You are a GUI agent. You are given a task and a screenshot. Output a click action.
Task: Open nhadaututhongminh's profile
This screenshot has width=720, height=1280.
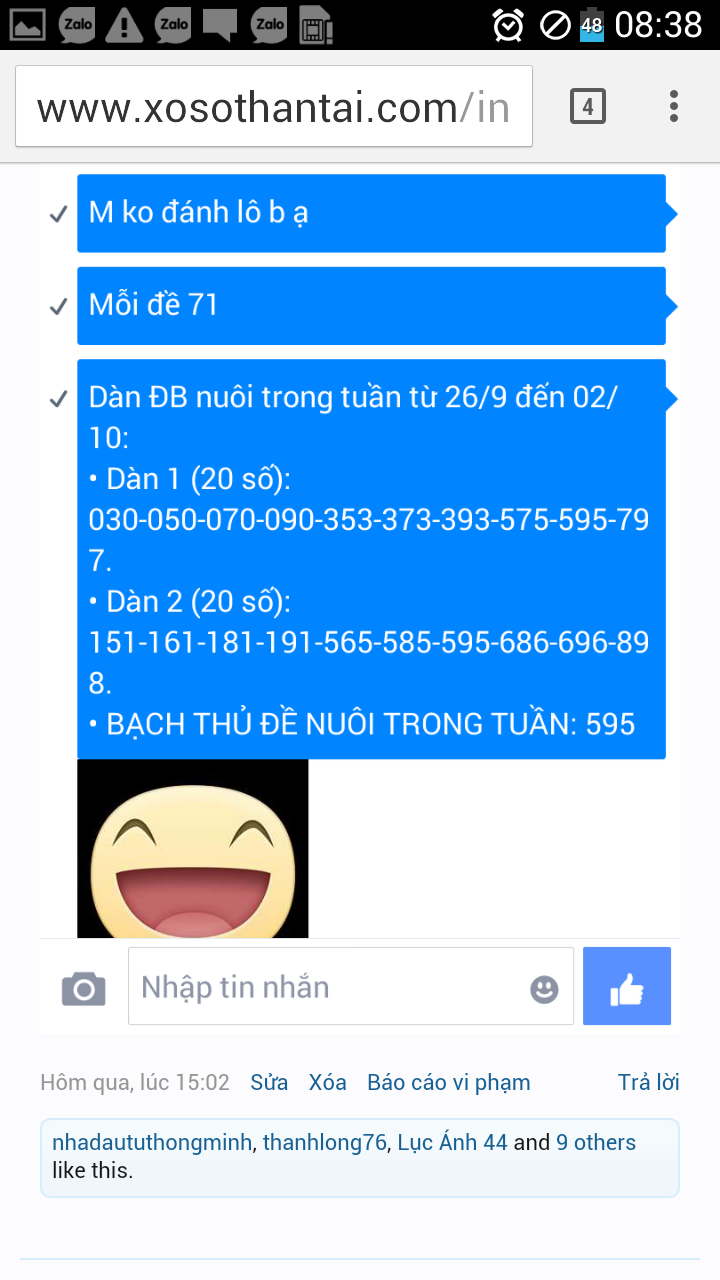point(151,1142)
